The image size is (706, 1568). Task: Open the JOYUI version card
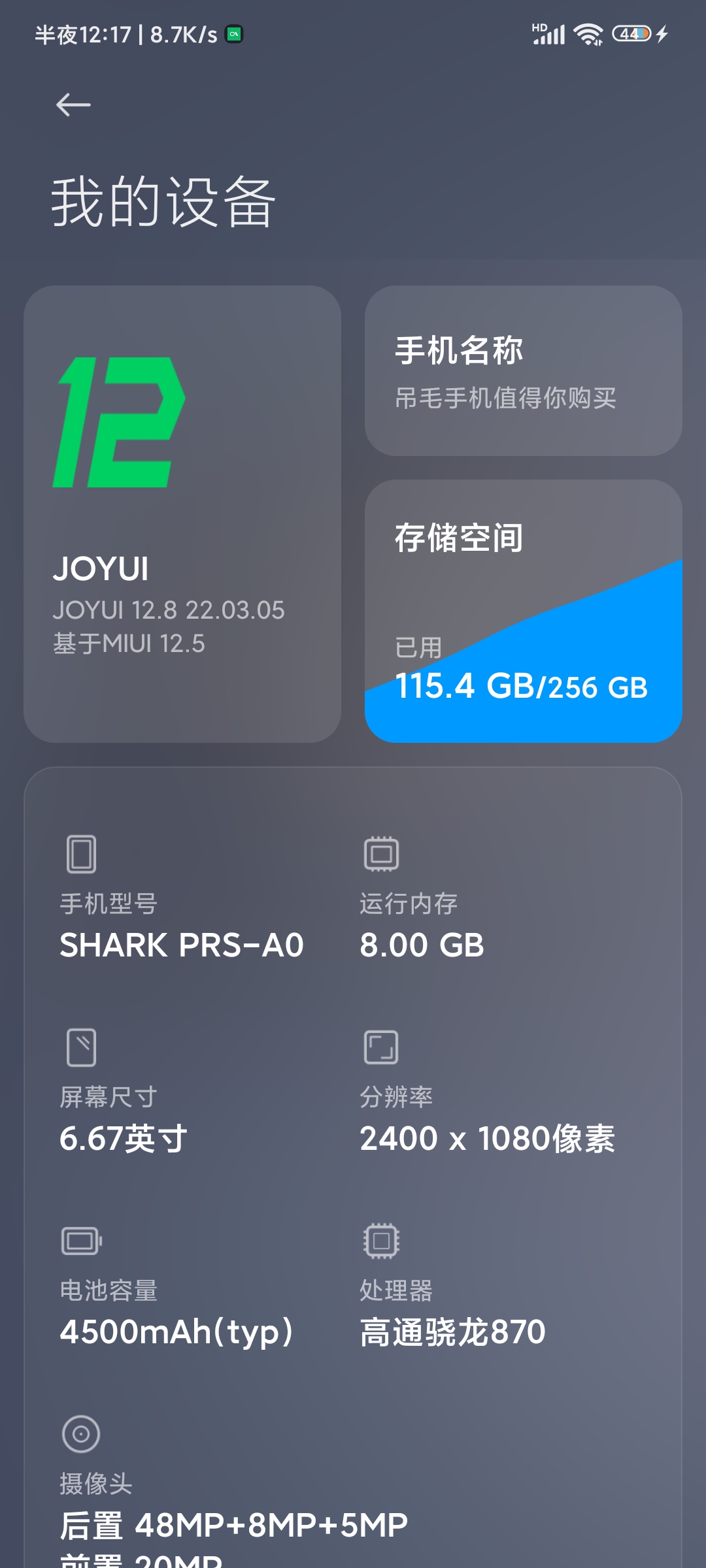click(x=182, y=514)
